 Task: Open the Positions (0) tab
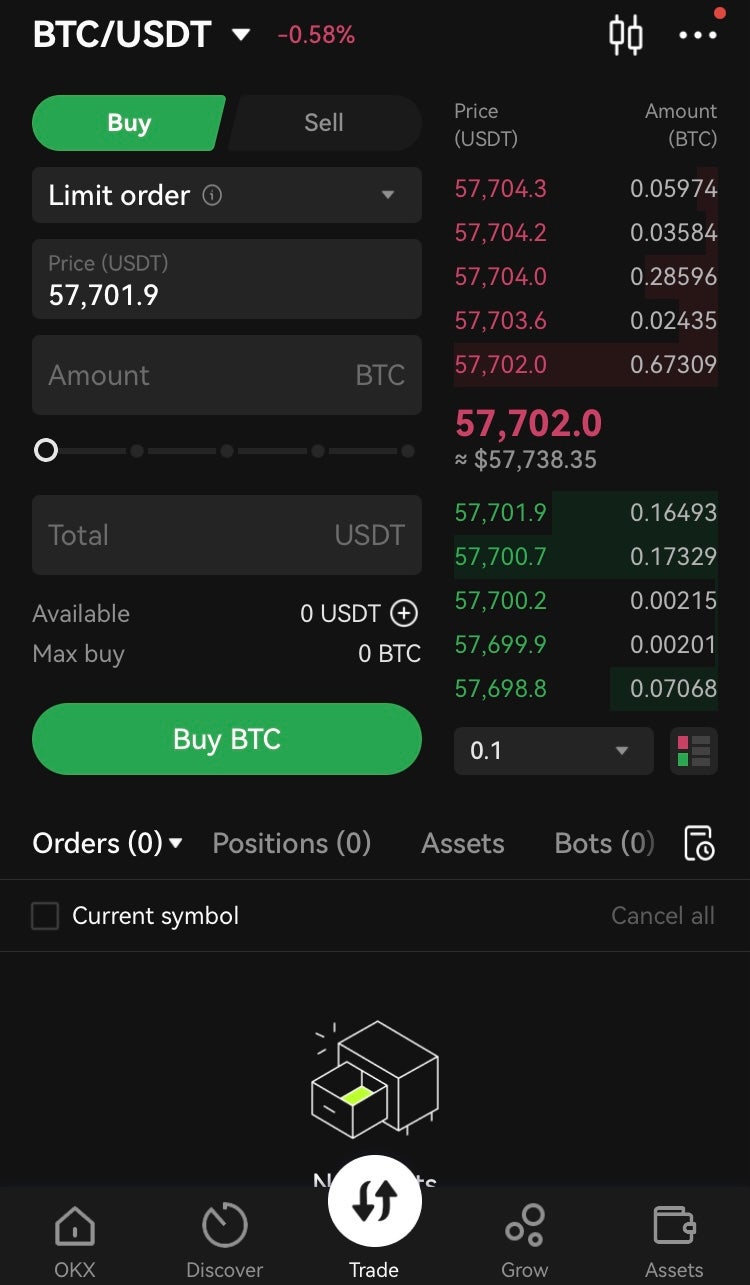(x=292, y=843)
